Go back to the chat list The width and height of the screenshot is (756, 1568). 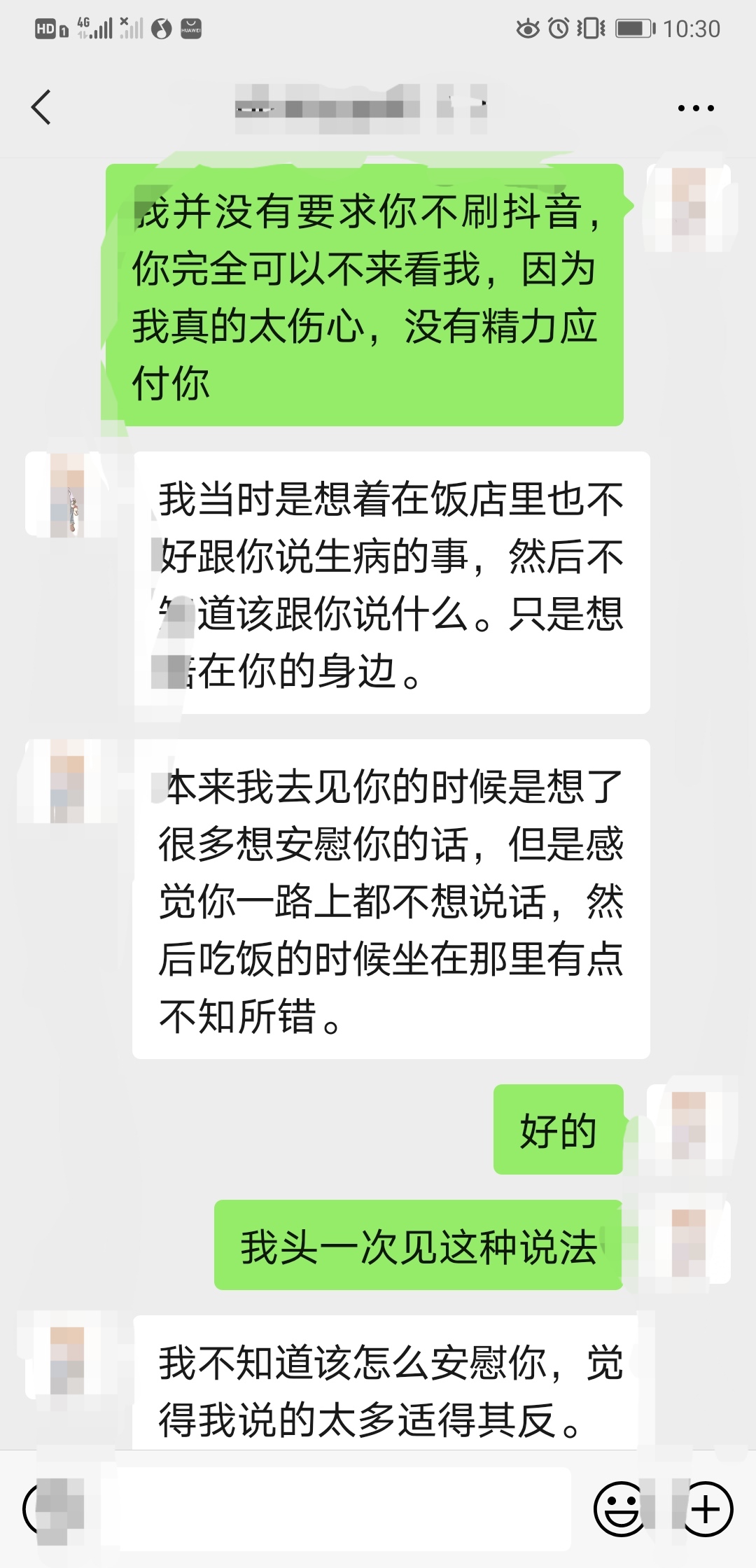click(42, 108)
